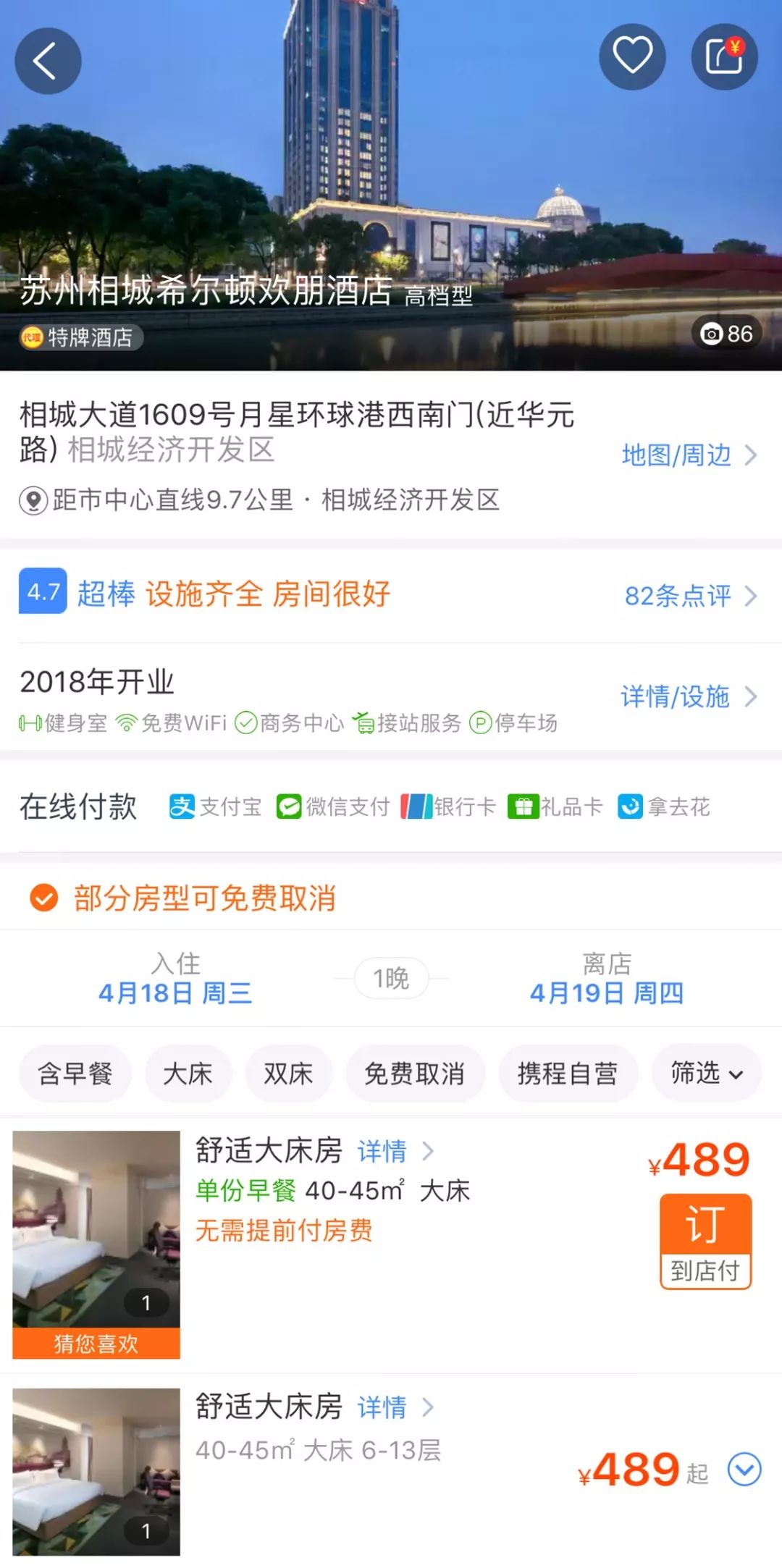Expand the ¥489起 room price options
This screenshot has height=1568, width=782.
[744, 1470]
